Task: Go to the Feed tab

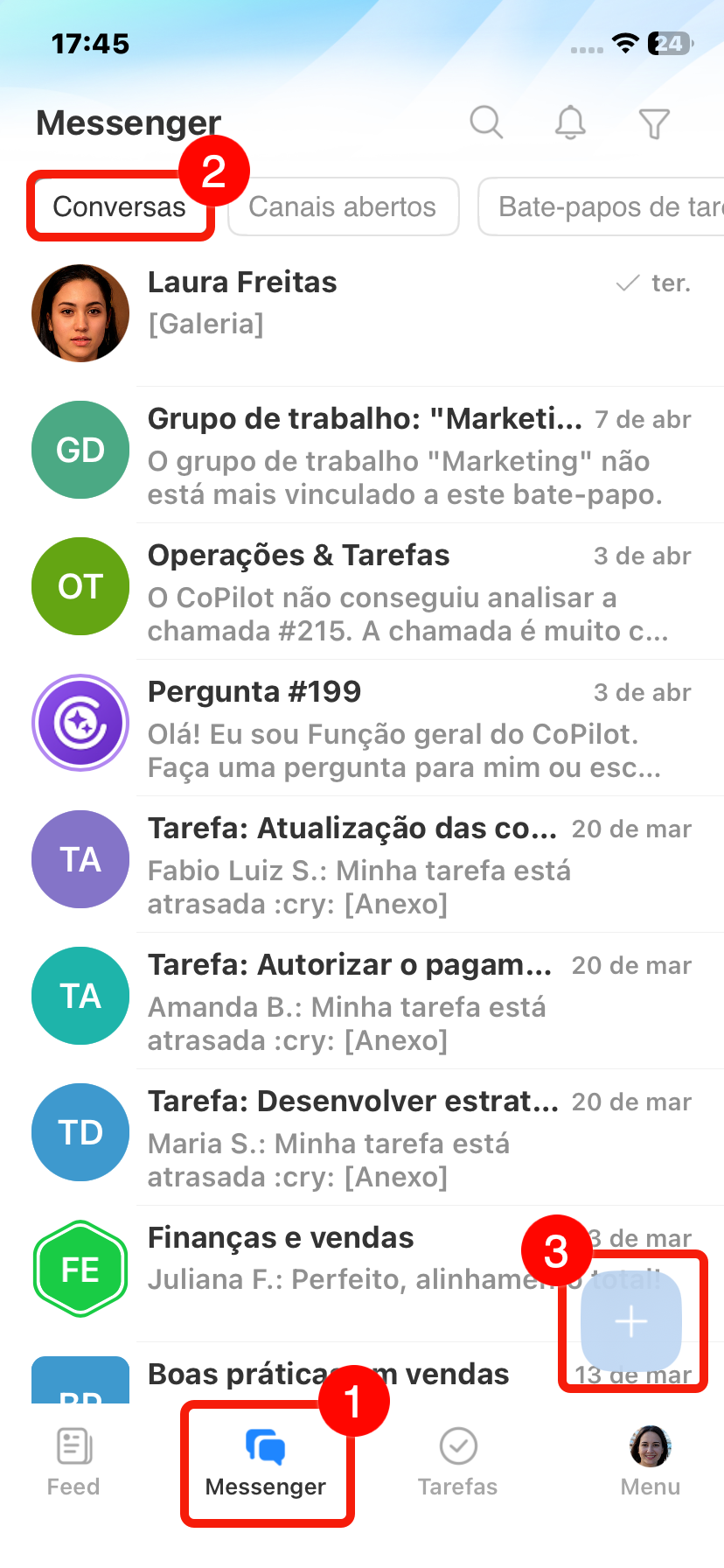Action: click(73, 1463)
